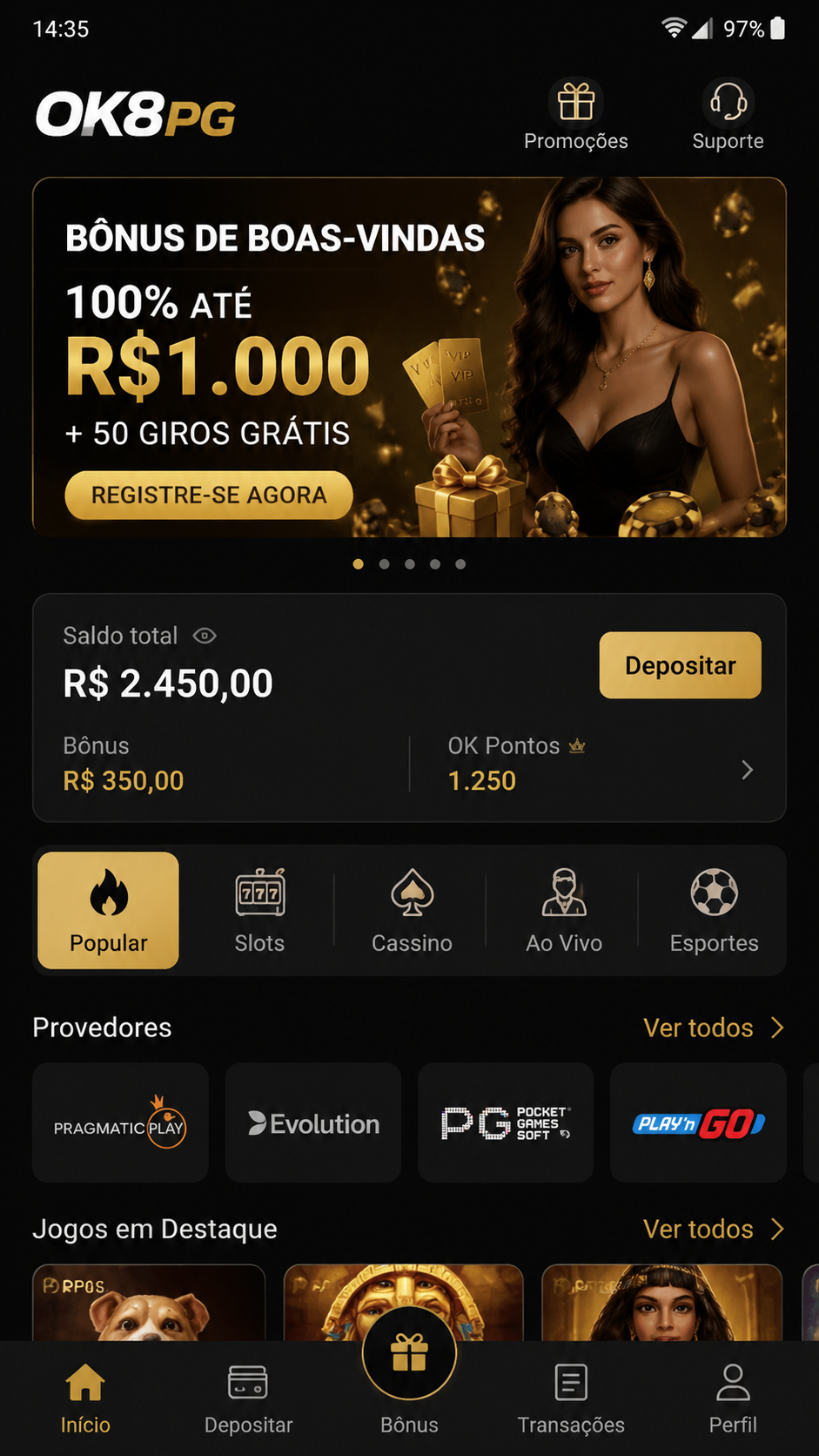The width and height of the screenshot is (819, 1456).
Task: Contact Suporte via headset icon
Action: pyautogui.click(x=728, y=103)
